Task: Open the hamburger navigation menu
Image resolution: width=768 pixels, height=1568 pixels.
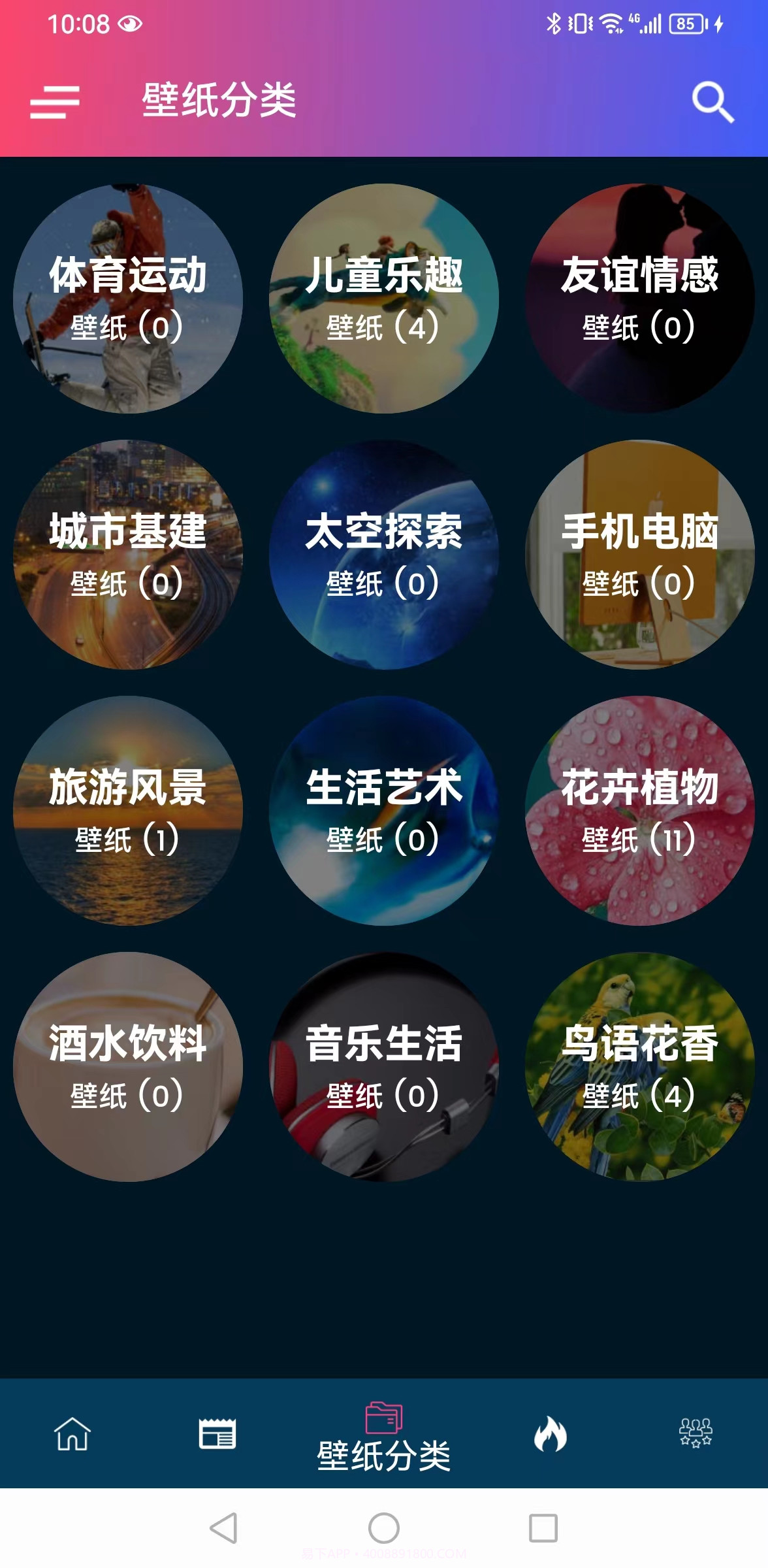Action: (x=56, y=103)
